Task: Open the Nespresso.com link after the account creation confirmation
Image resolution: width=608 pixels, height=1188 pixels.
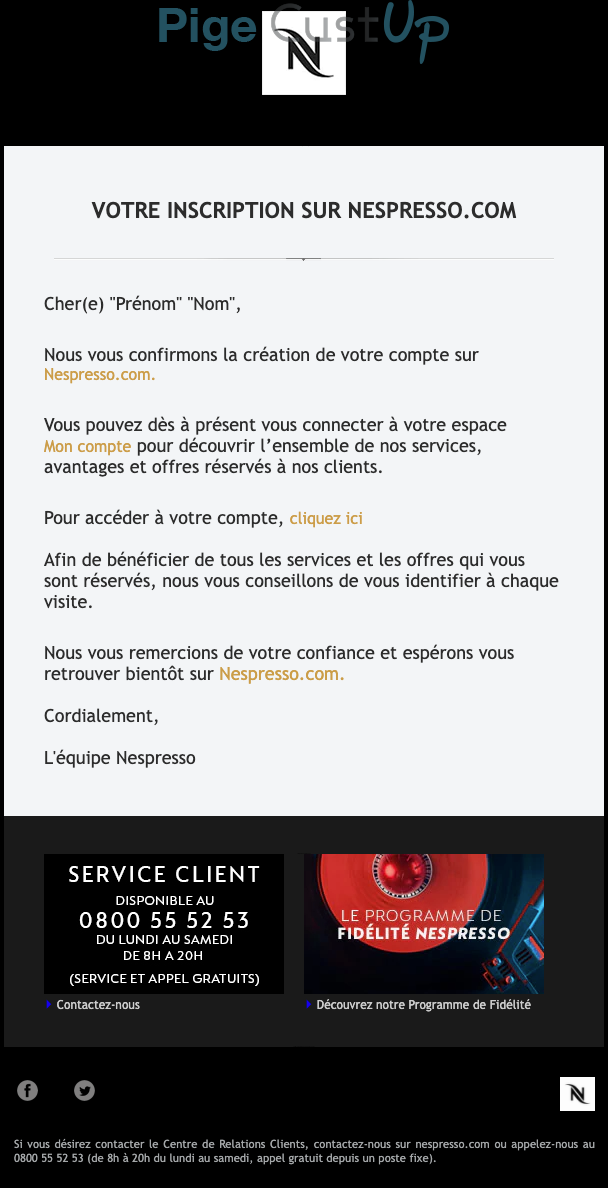Action: (99, 375)
